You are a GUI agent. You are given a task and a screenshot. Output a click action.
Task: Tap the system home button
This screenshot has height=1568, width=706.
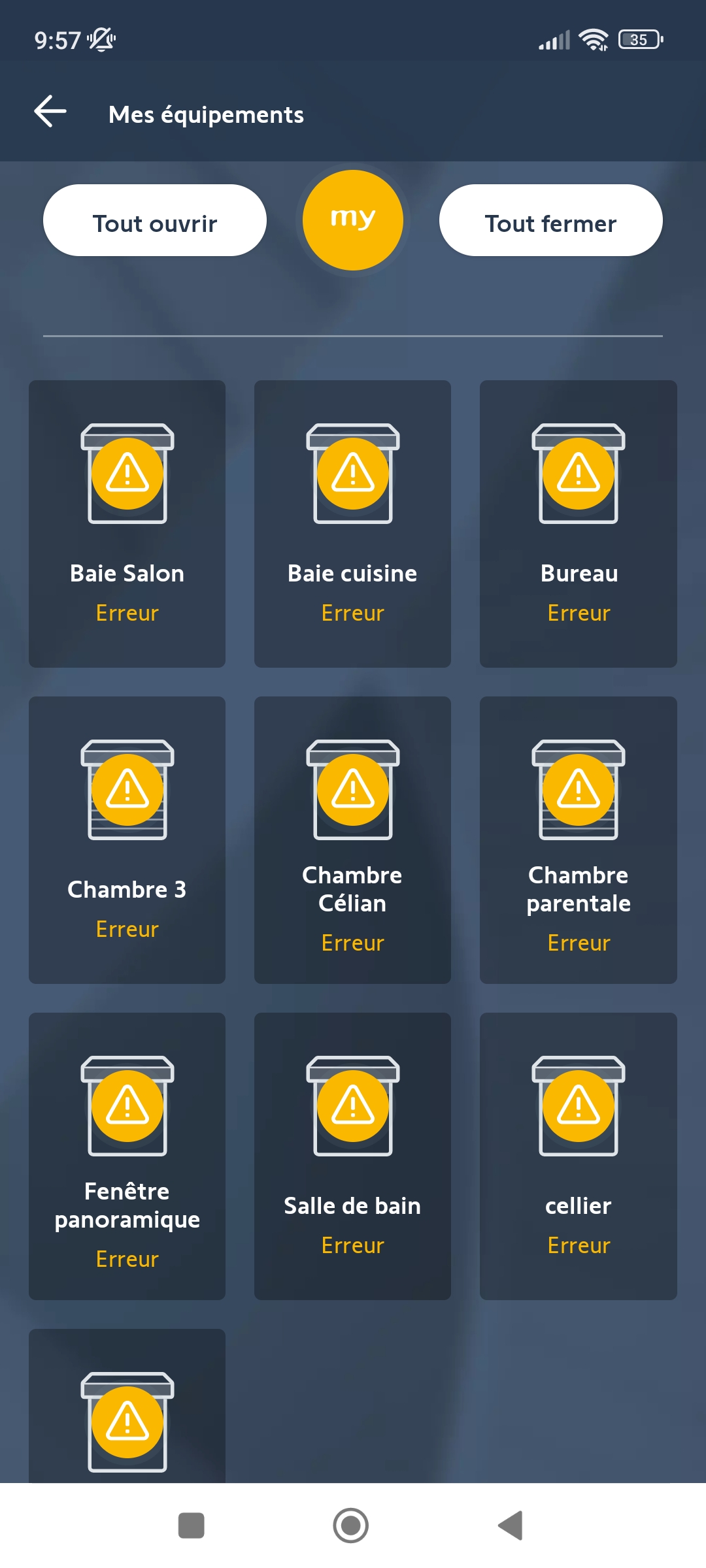tap(351, 1526)
